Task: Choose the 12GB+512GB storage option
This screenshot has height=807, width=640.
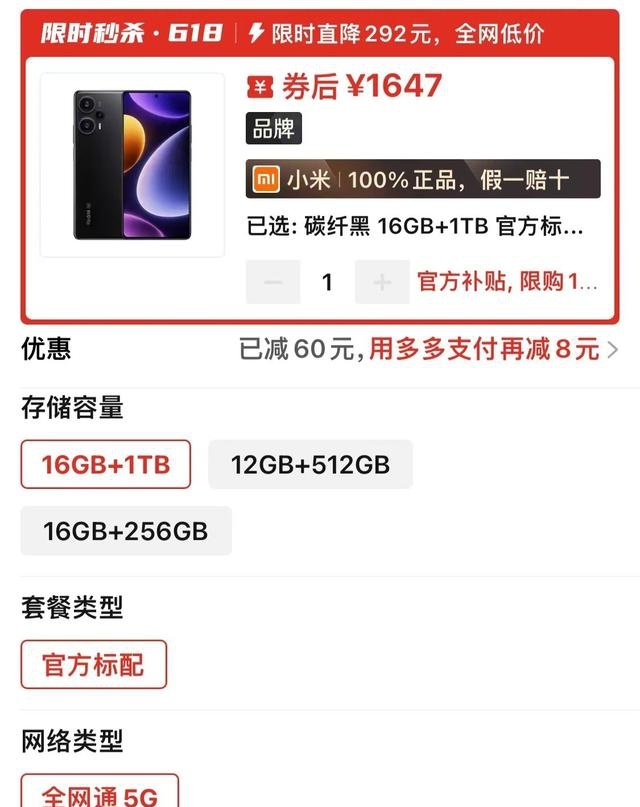Action: click(x=310, y=464)
